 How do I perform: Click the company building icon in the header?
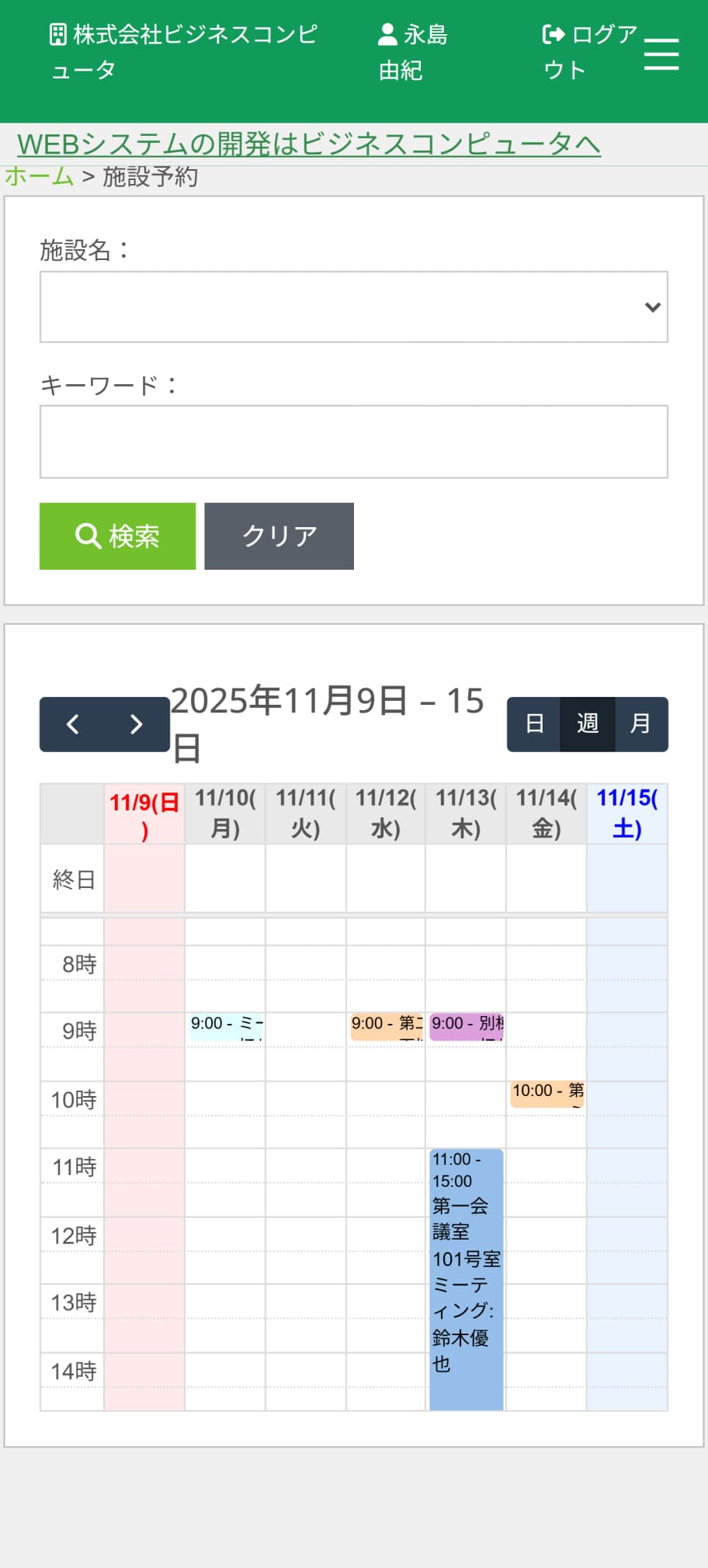[57, 33]
